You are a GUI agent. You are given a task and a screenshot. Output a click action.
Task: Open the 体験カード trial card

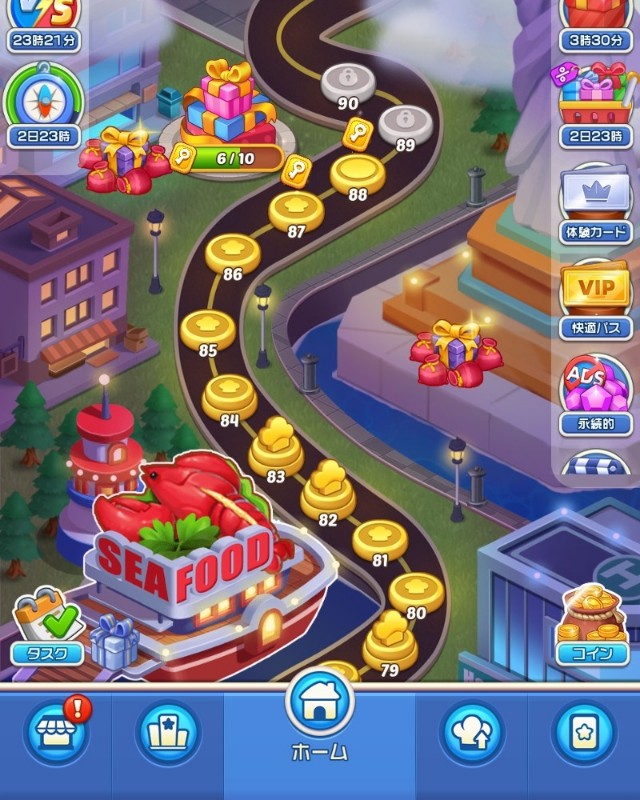[x=596, y=204]
